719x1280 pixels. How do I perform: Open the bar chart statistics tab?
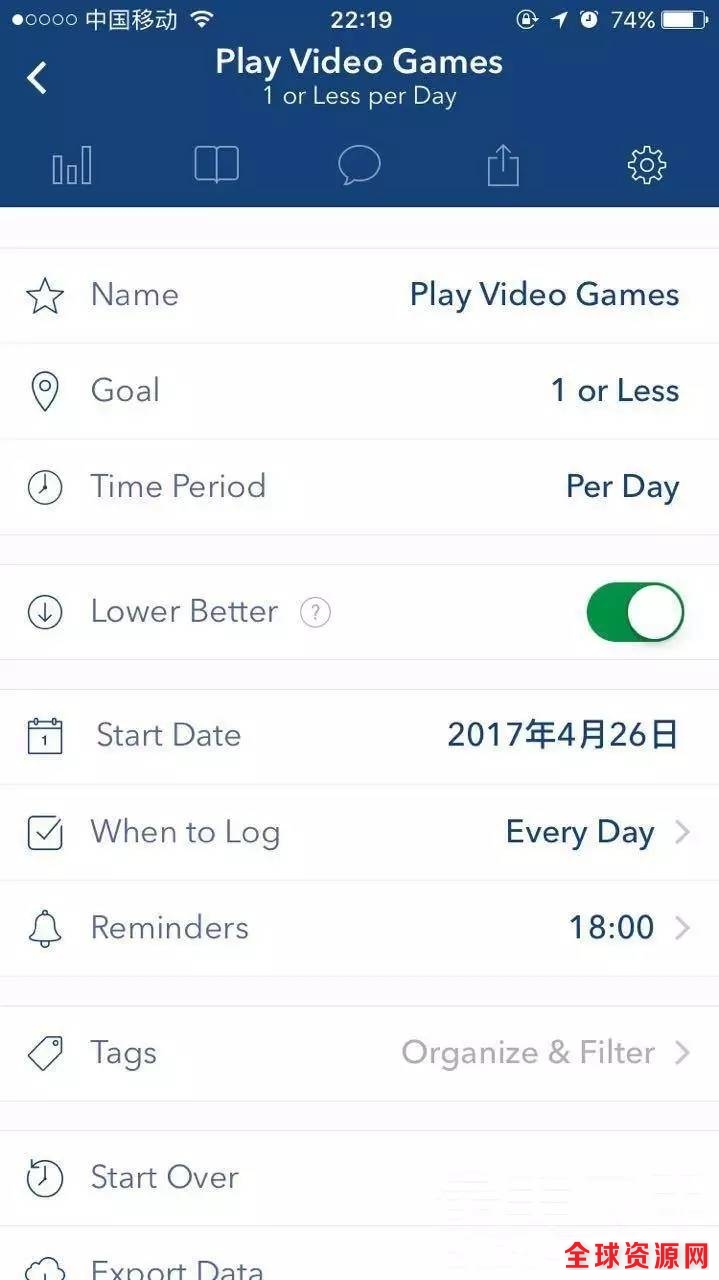point(72,165)
